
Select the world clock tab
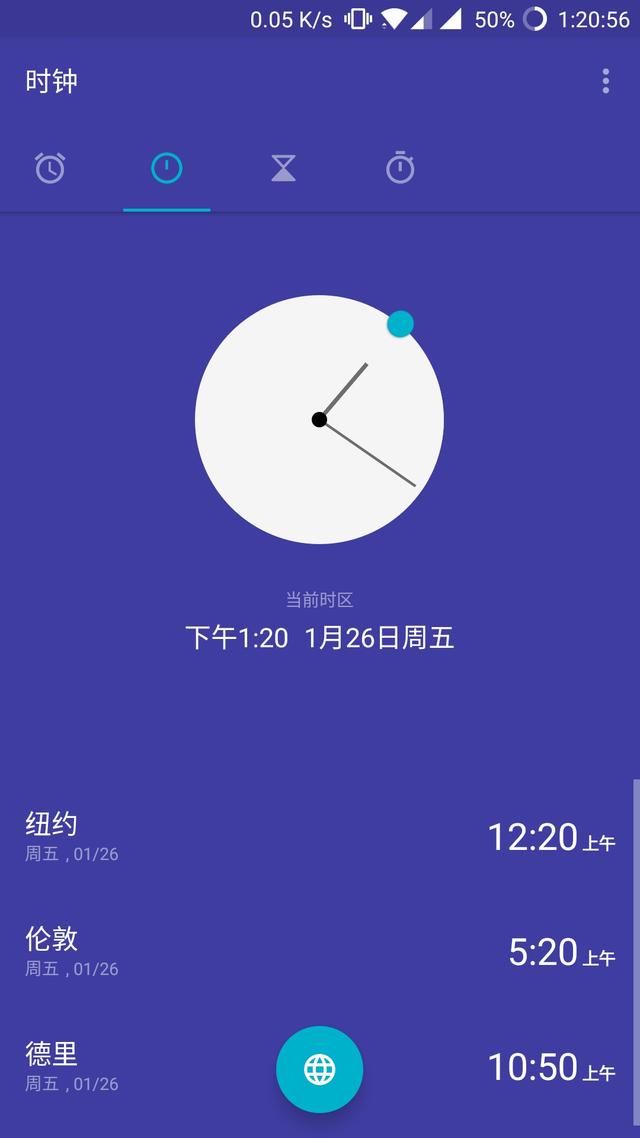click(x=166, y=168)
